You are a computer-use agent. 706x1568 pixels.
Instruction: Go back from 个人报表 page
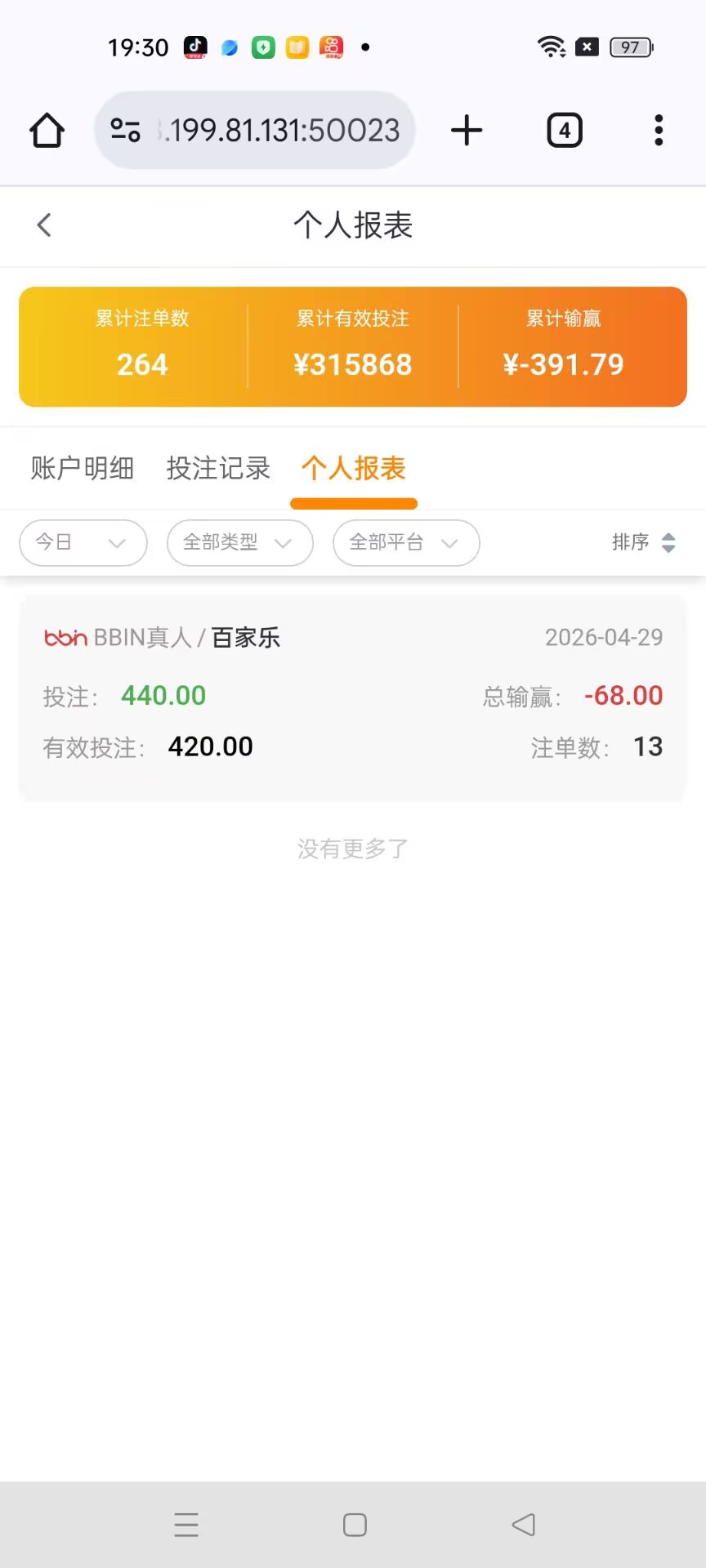click(x=44, y=225)
